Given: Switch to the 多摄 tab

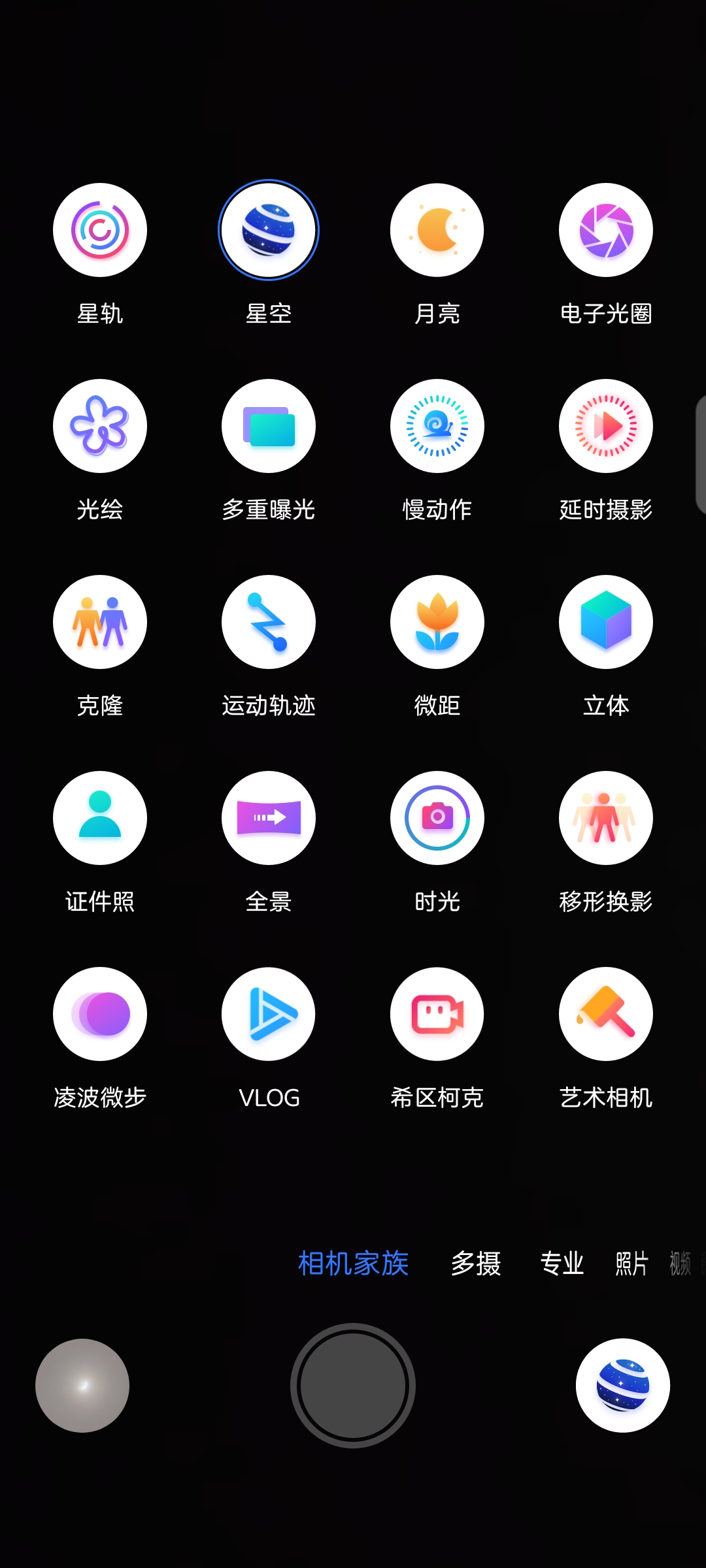Looking at the screenshot, I should coord(476,1264).
